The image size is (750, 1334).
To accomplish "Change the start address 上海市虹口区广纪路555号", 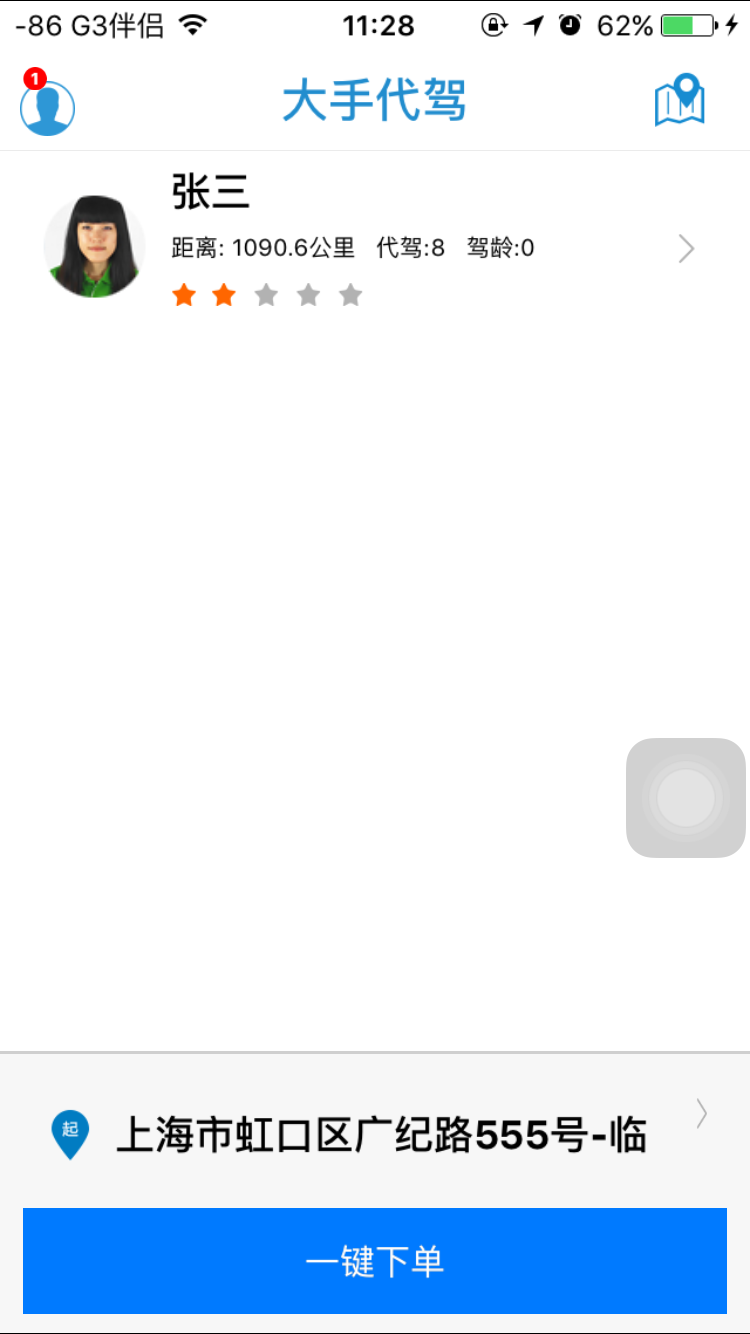I will (x=380, y=1135).
